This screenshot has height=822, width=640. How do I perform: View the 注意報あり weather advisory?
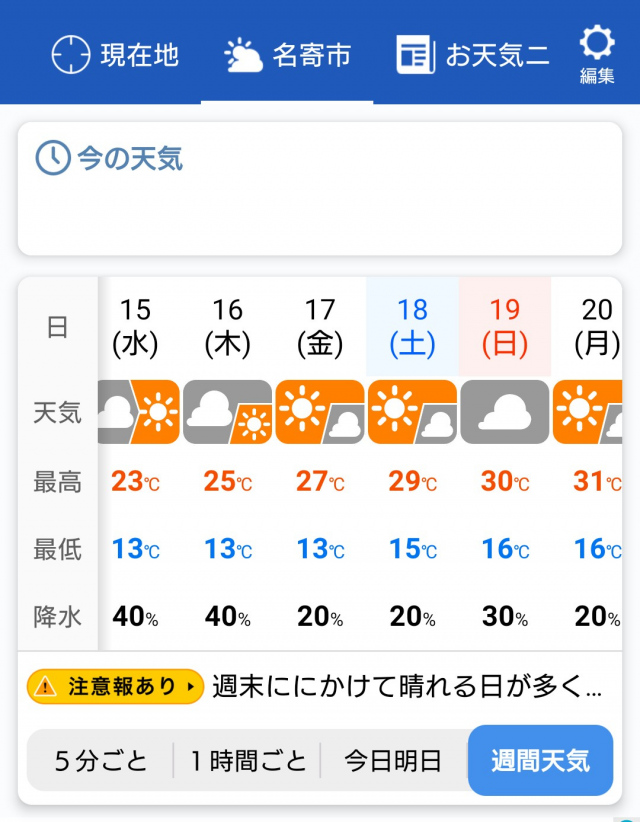coord(115,687)
